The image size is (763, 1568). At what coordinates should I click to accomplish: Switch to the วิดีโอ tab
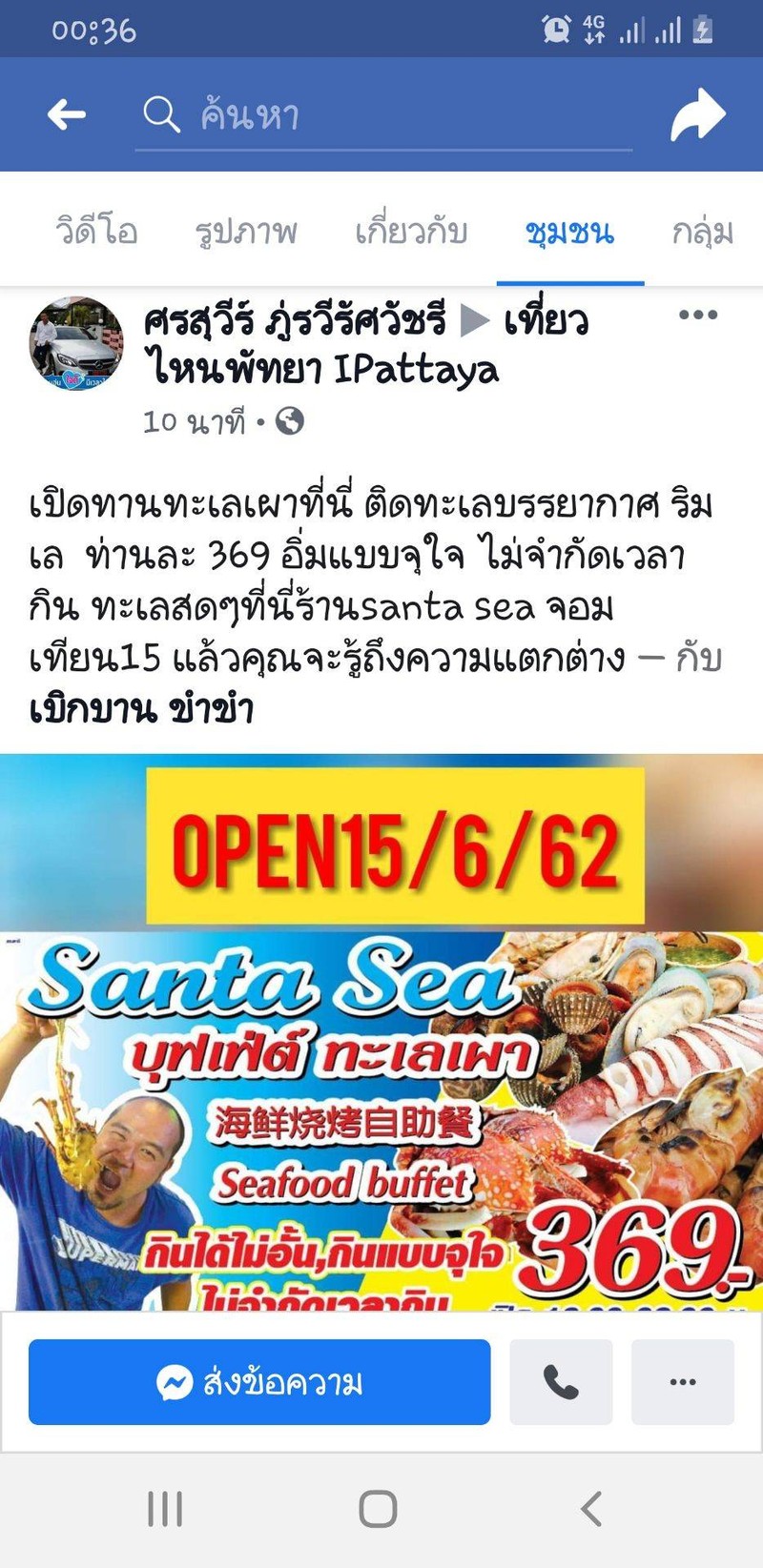(x=96, y=232)
